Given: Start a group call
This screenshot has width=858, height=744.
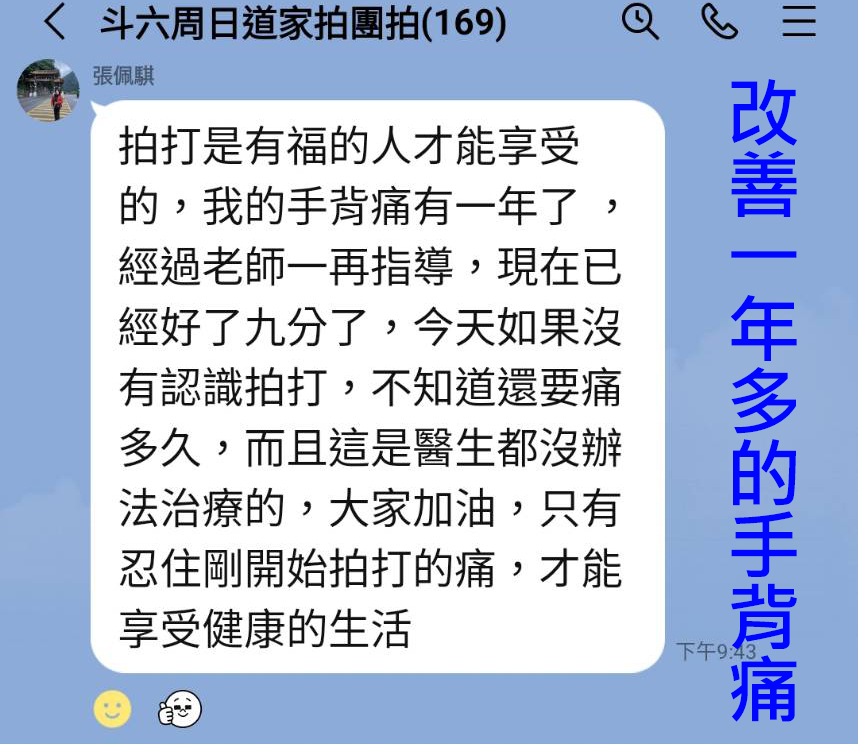Looking at the screenshot, I should point(719,21).
